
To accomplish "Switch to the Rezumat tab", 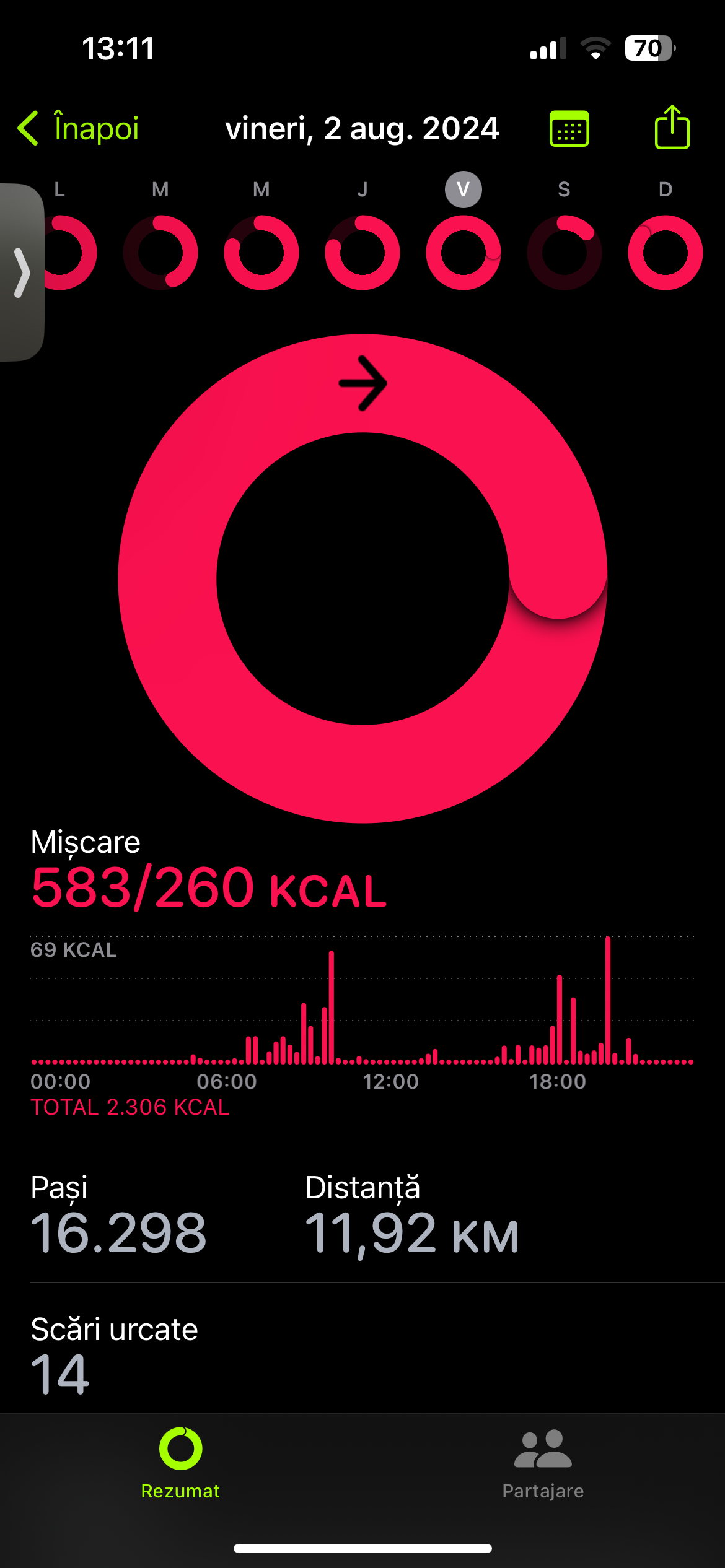I will 180,1463.
